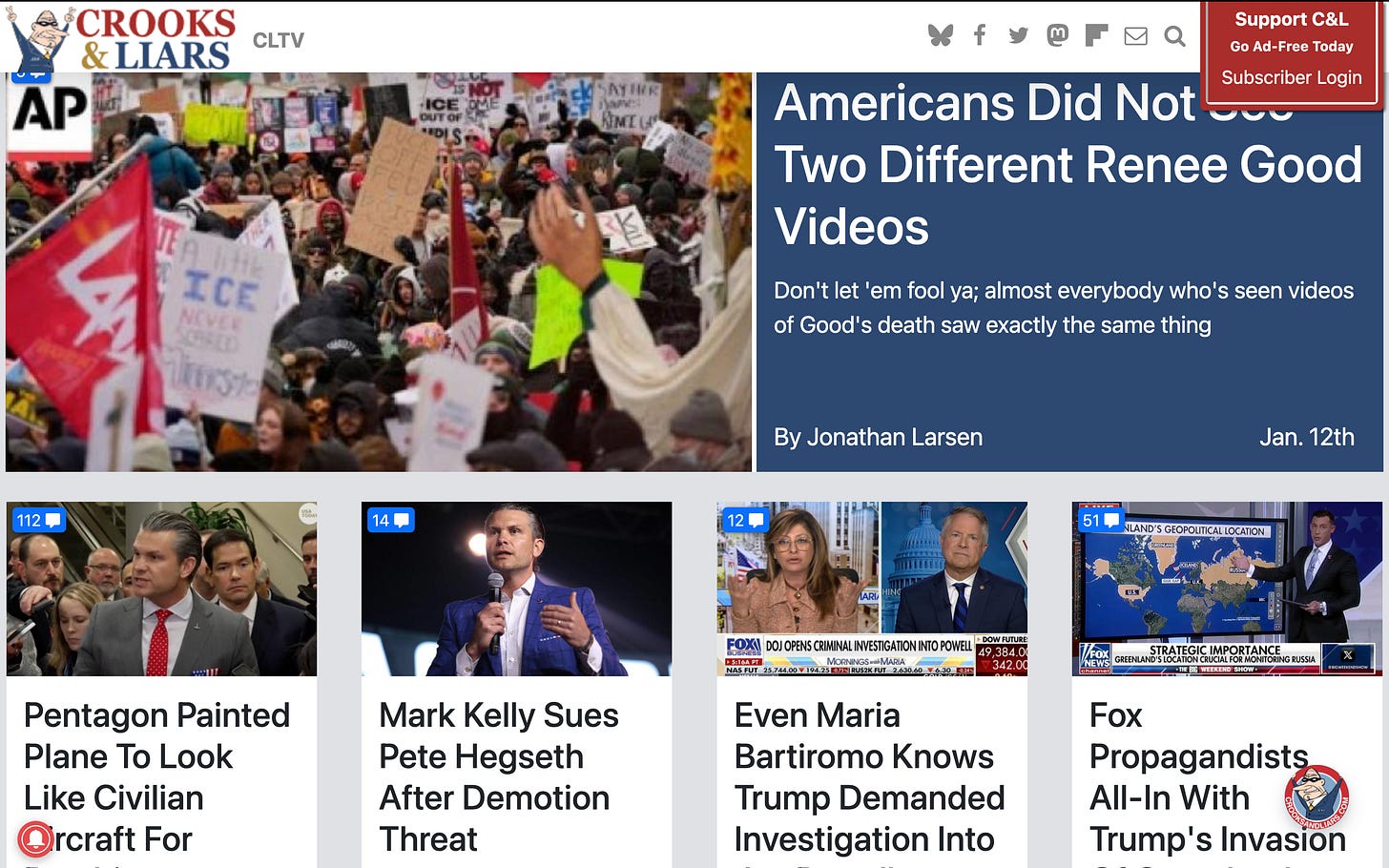Open the Crooks & Liars home logo
Image resolution: width=1389 pixels, height=868 pixels.
[121, 38]
